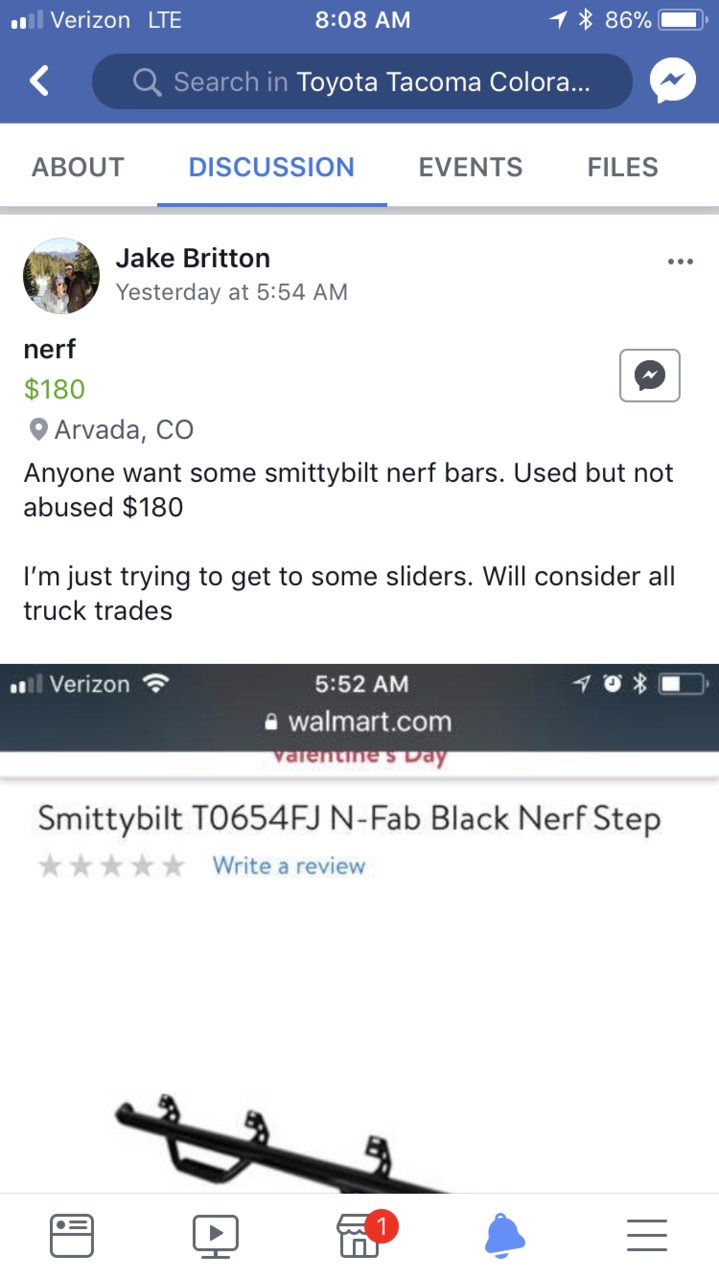Image resolution: width=719 pixels, height=1278 pixels.
Task: Open the hamburger menu tab
Action: pos(647,1236)
